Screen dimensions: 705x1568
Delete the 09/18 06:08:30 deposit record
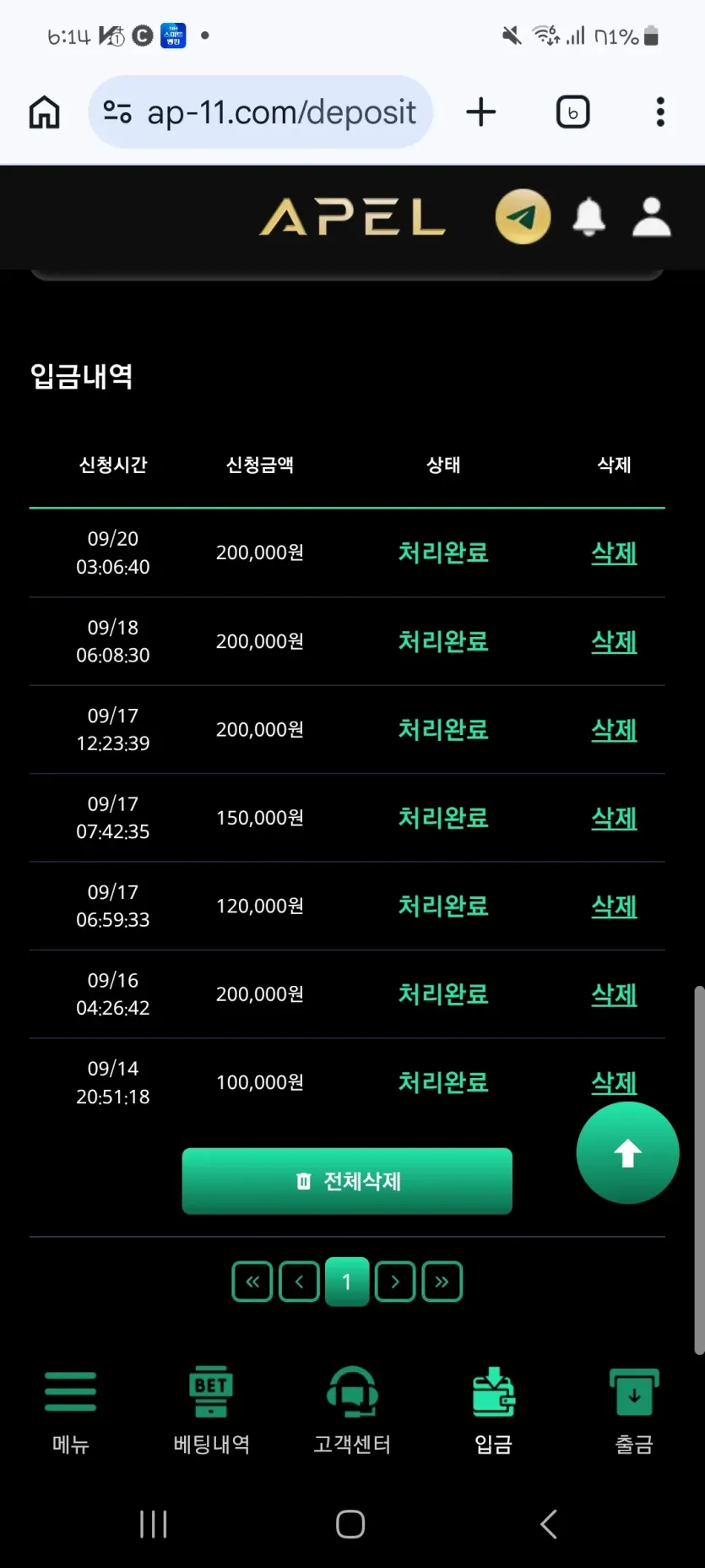[614, 642]
